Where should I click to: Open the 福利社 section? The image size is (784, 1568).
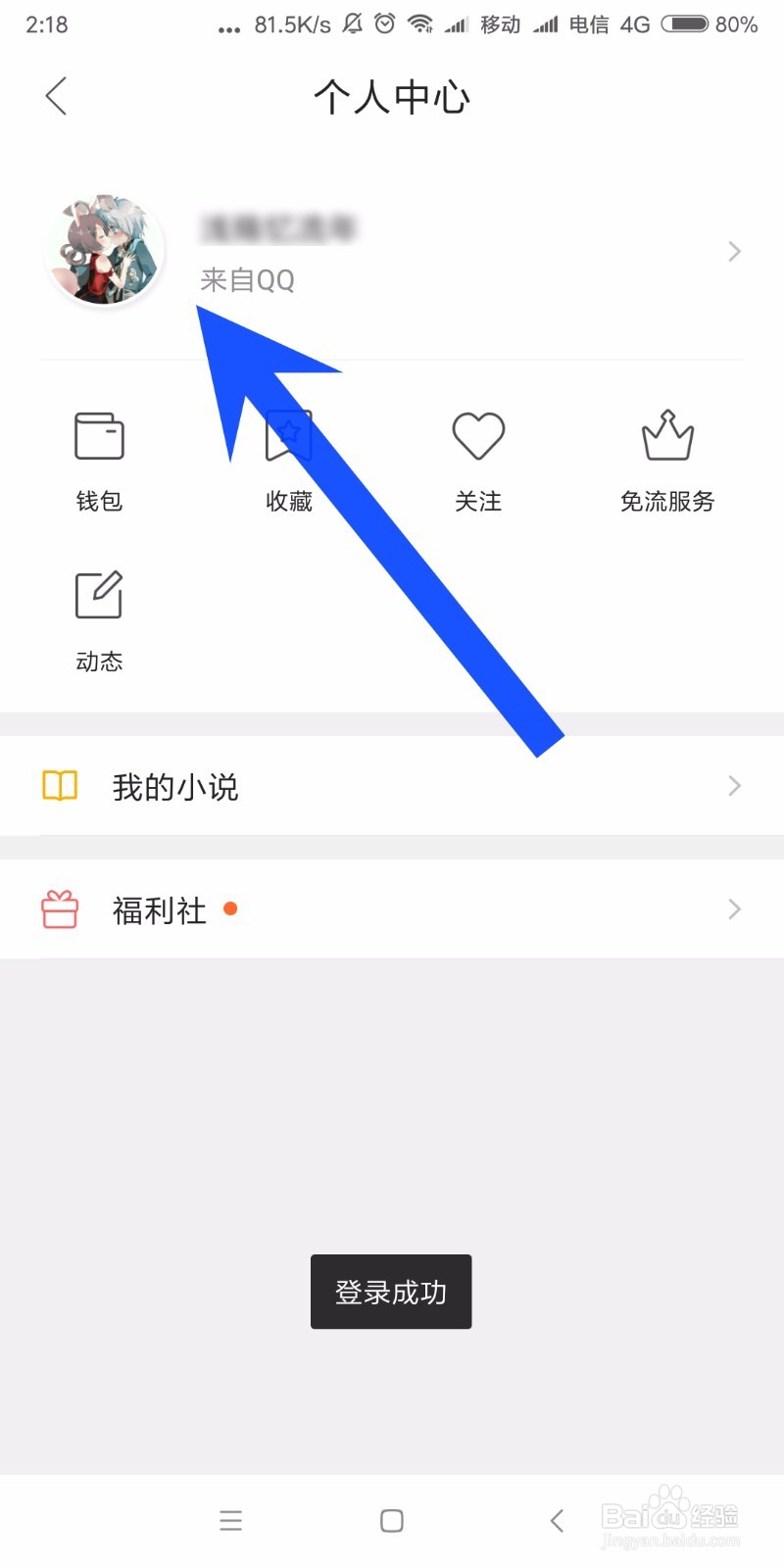[x=157, y=908]
